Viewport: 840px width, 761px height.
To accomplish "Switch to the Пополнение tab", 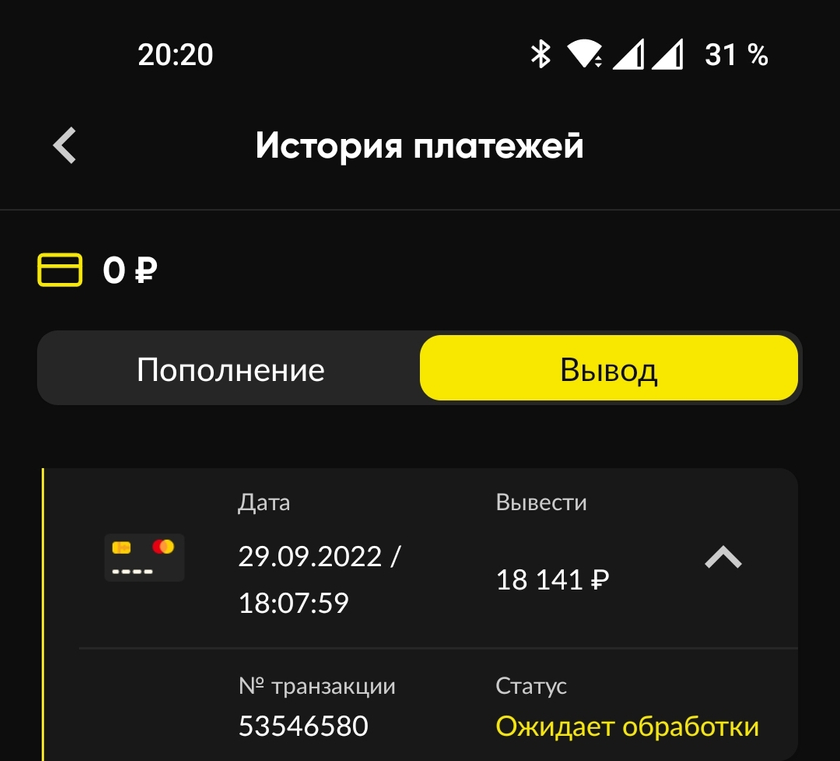I will point(230,369).
